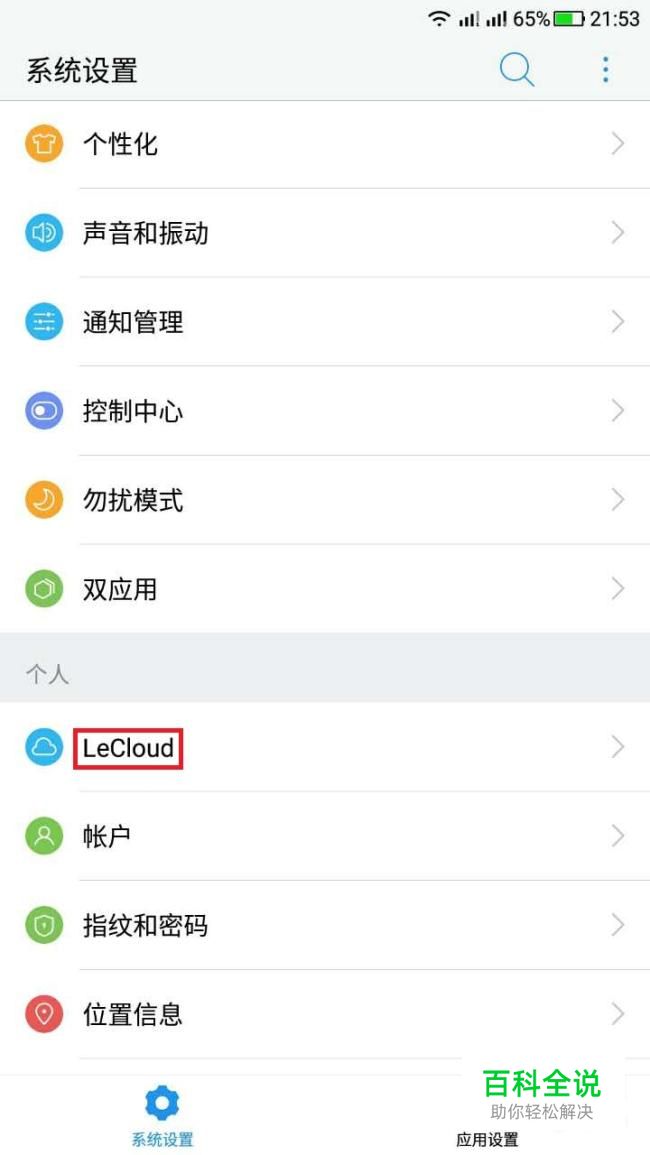Open 勿扰模式 settings
Screen dimensions: 650x1155
click(x=325, y=500)
